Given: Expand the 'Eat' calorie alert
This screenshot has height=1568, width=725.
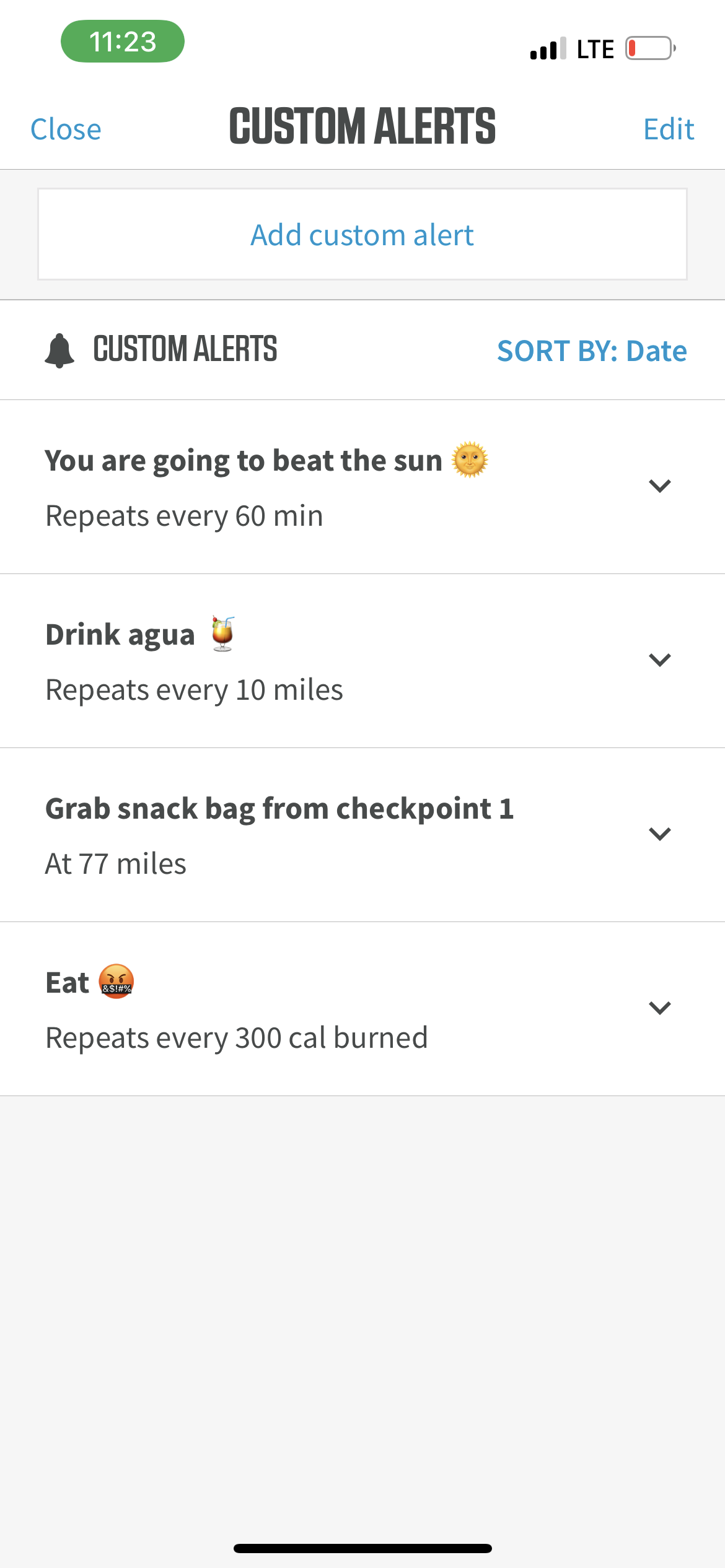Looking at the screenshot, I should [x=659, y=1008].
